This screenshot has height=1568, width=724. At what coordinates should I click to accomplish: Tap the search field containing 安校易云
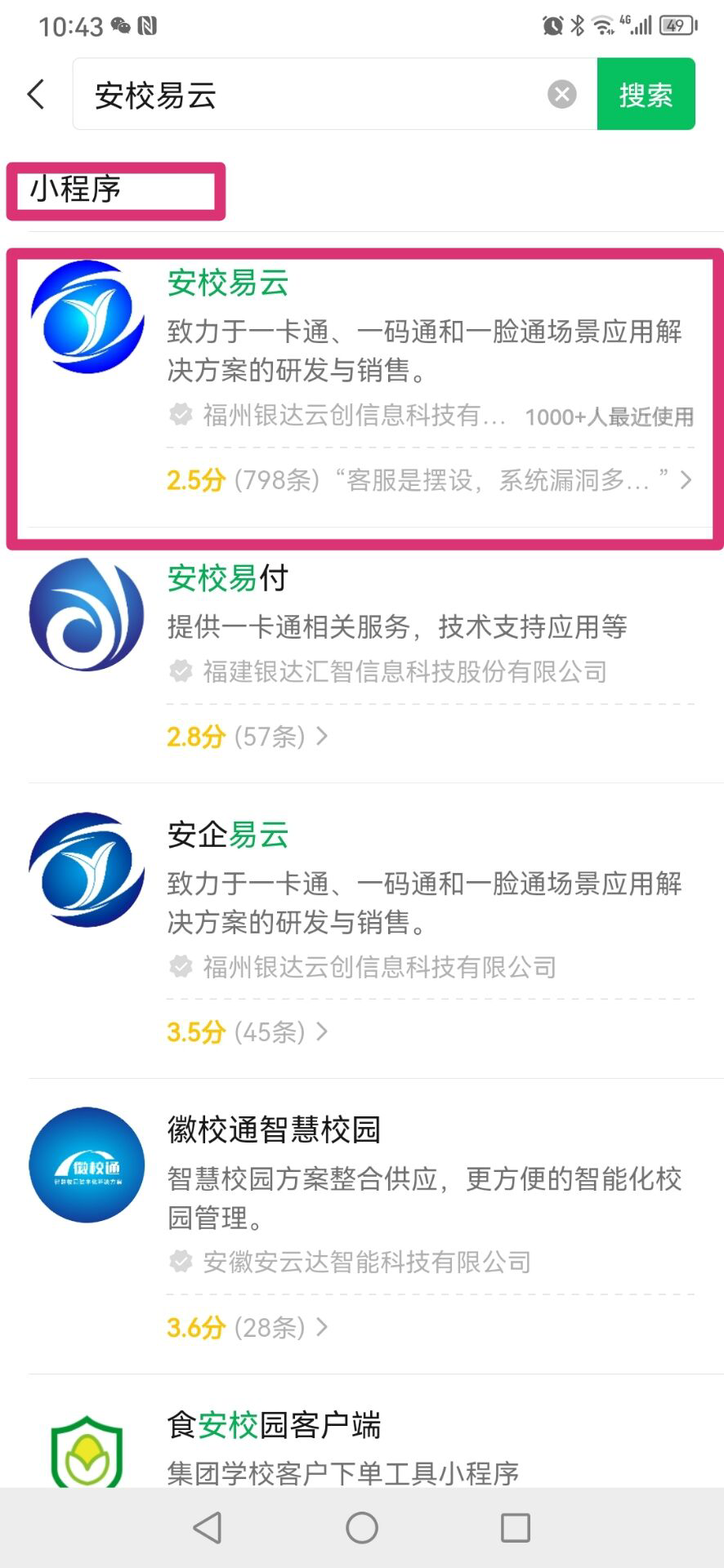click(311, 95)
